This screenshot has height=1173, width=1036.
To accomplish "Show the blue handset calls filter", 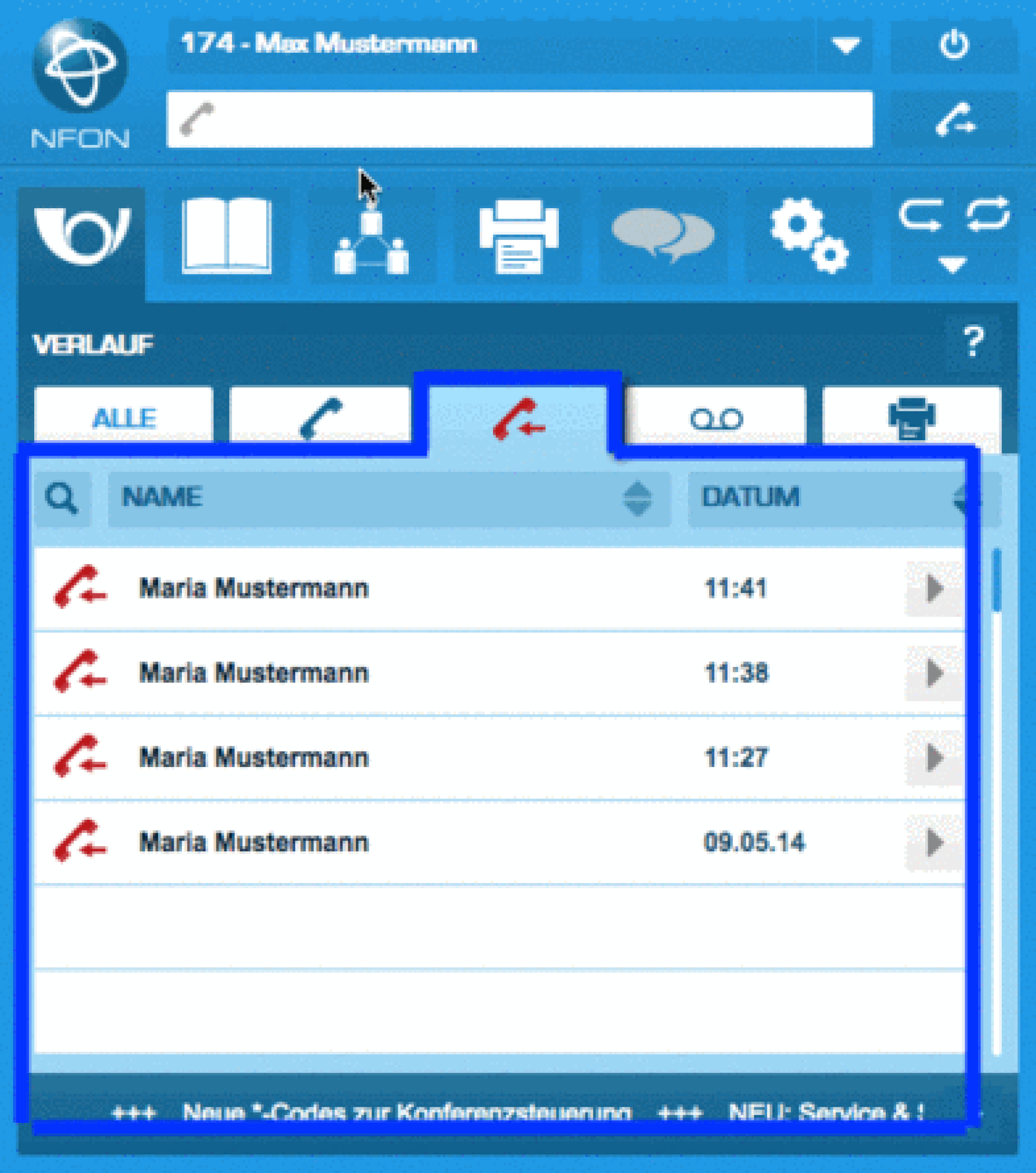I will click(x=320, y=418).
